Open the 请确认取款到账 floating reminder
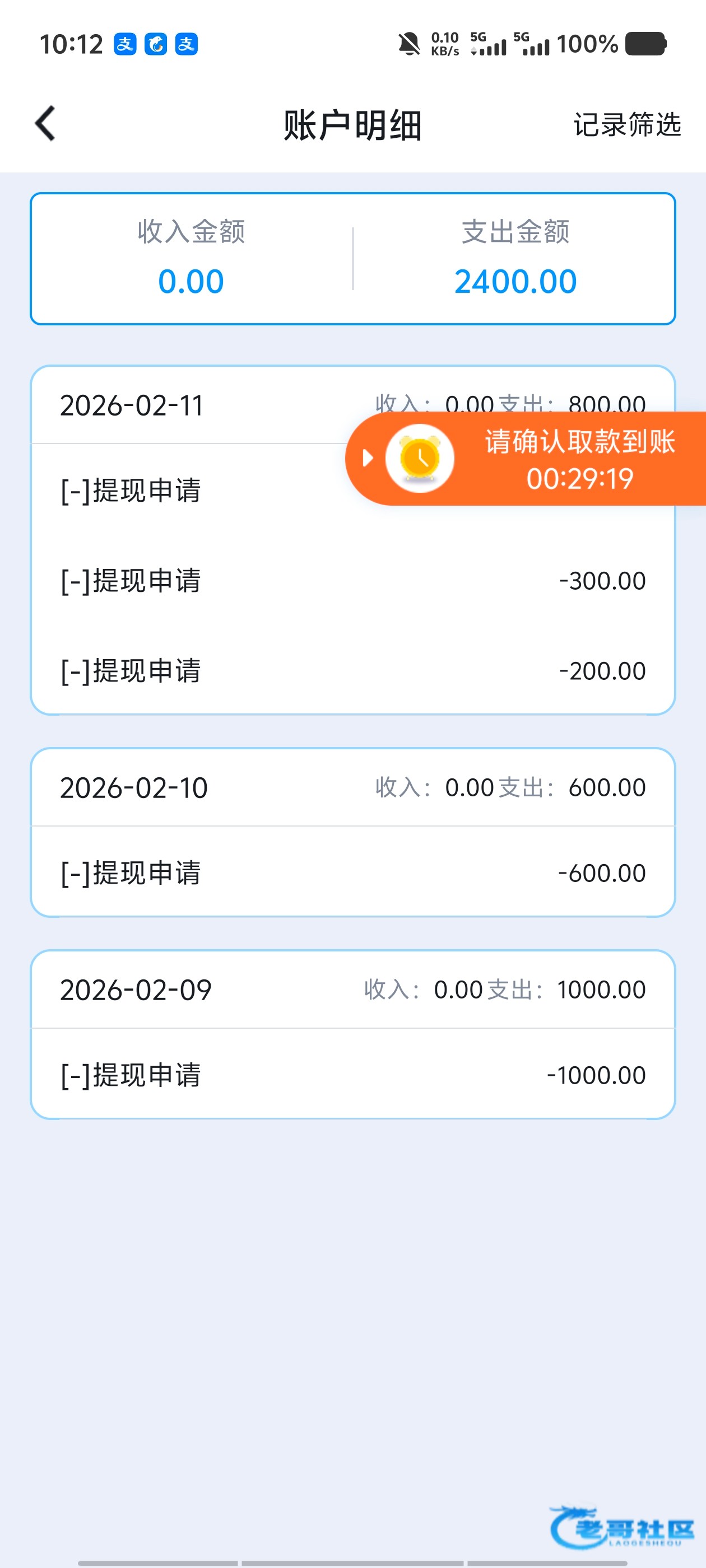The height and width of the screenshot is (1568, 706). (579, 459)
